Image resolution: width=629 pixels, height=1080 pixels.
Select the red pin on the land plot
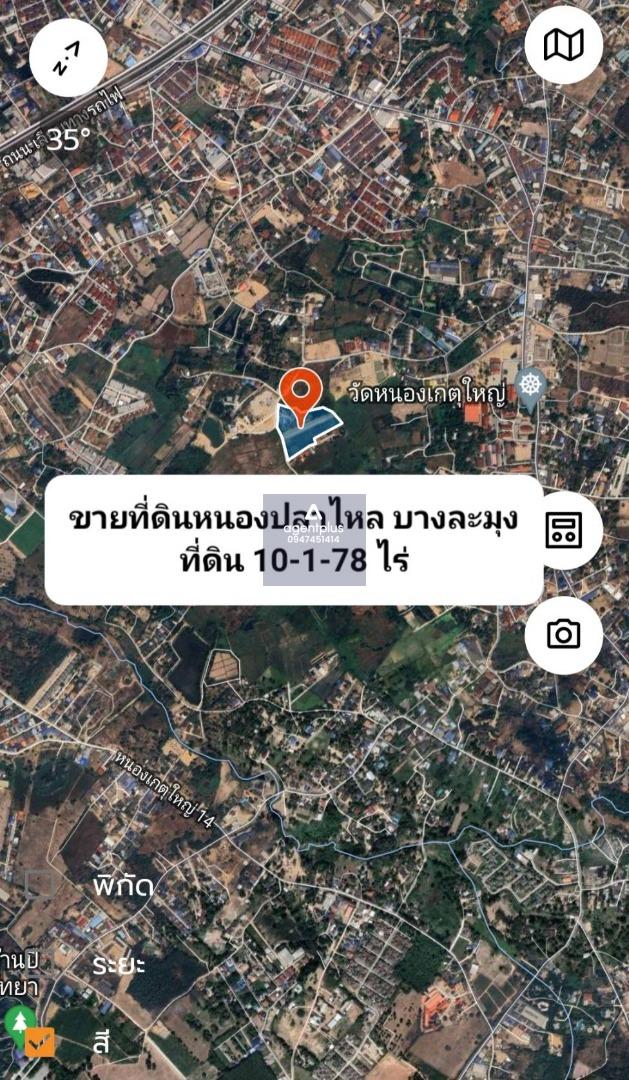tap(301, 394)
